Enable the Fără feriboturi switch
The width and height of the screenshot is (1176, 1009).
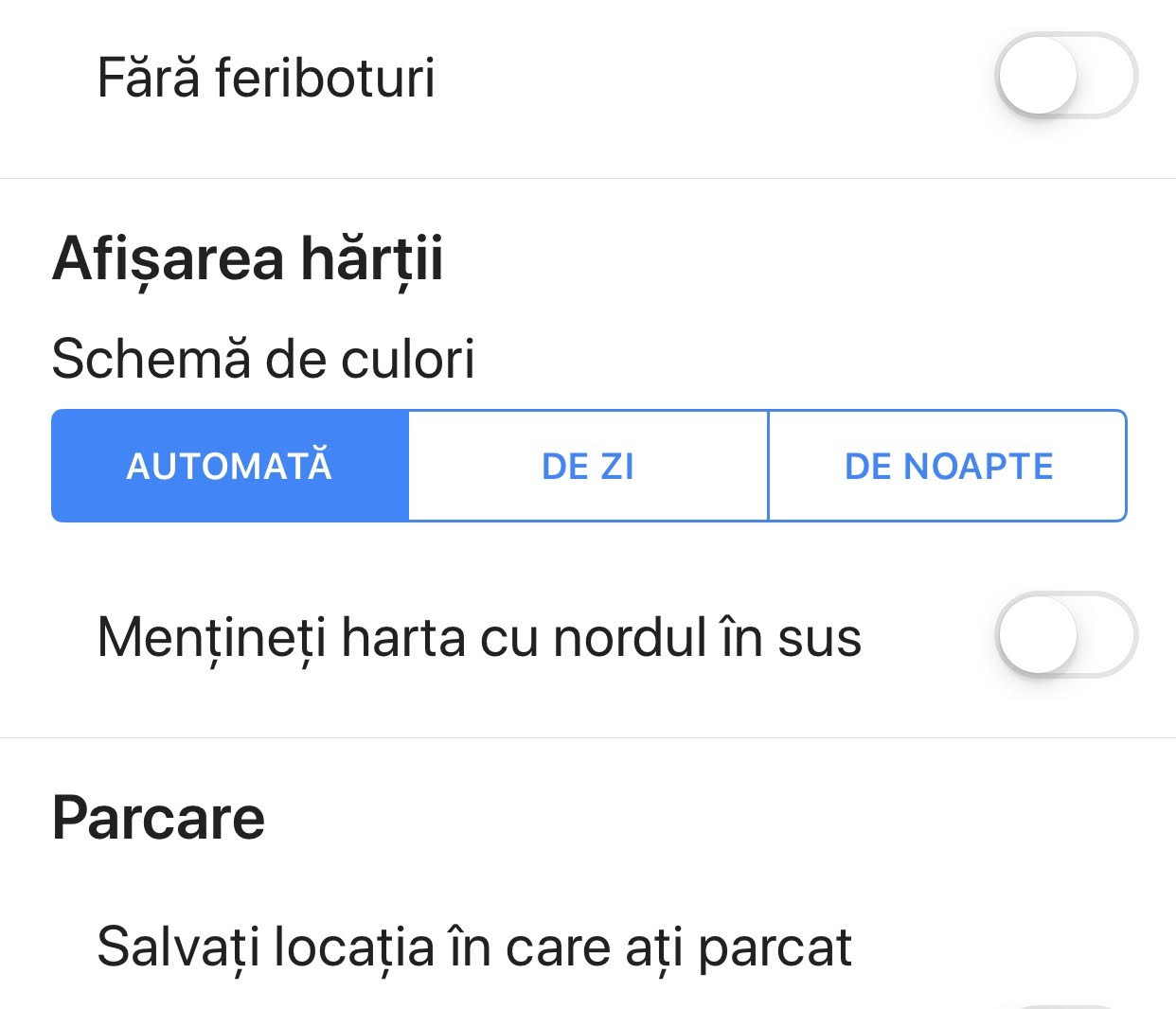pyautogui.click(x=1065, y=76)
